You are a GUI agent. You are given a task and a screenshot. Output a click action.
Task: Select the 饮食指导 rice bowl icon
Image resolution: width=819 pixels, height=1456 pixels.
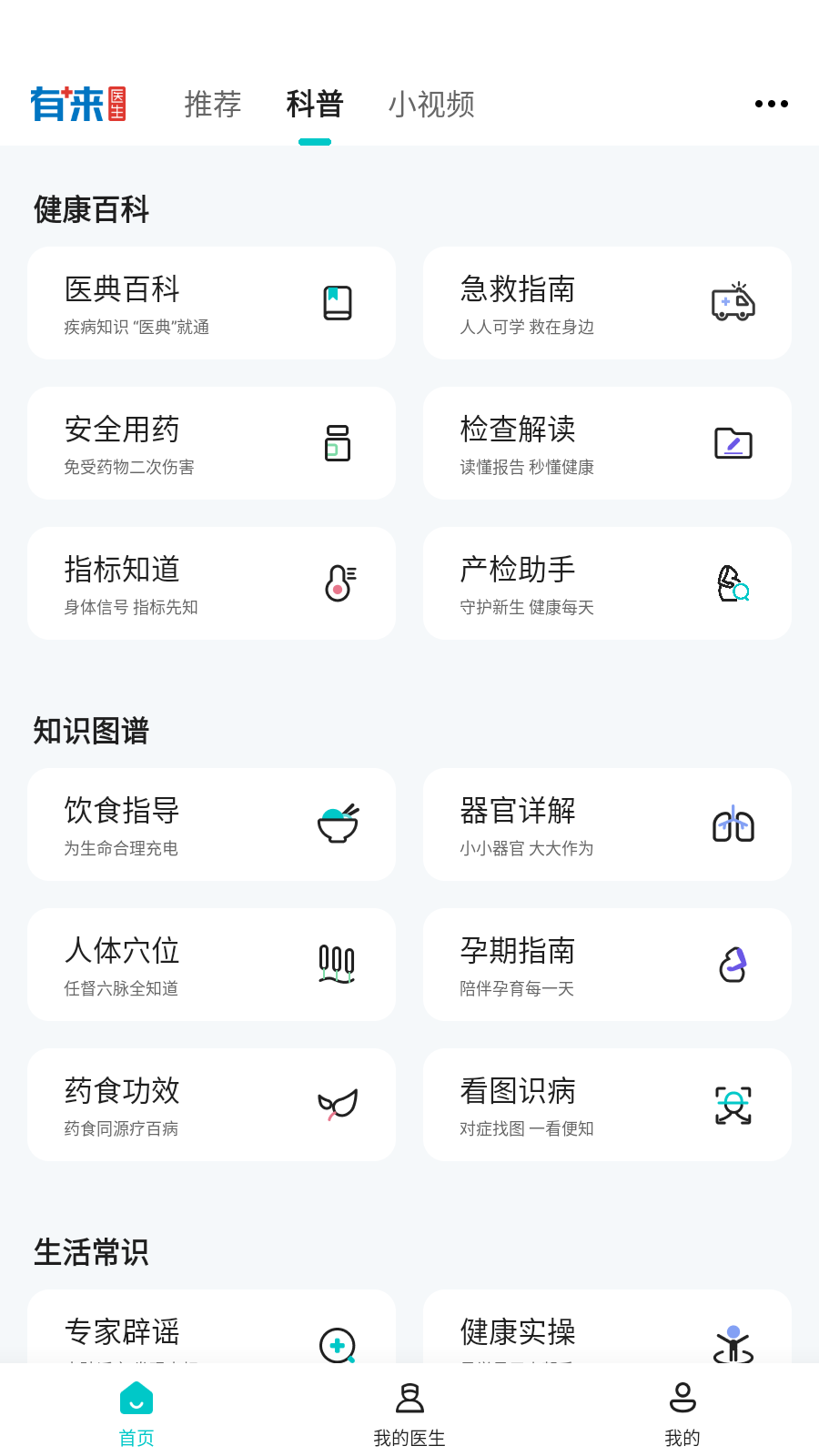(338, 824)
